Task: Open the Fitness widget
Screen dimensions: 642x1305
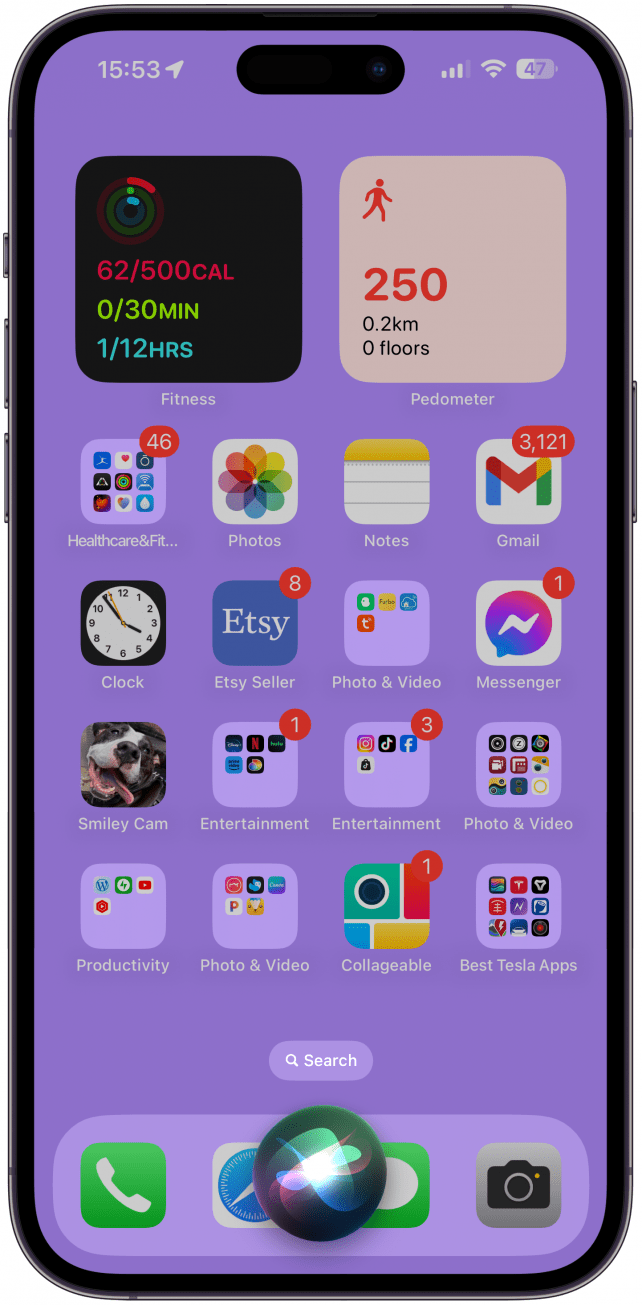Action: [x=188, y=269]
